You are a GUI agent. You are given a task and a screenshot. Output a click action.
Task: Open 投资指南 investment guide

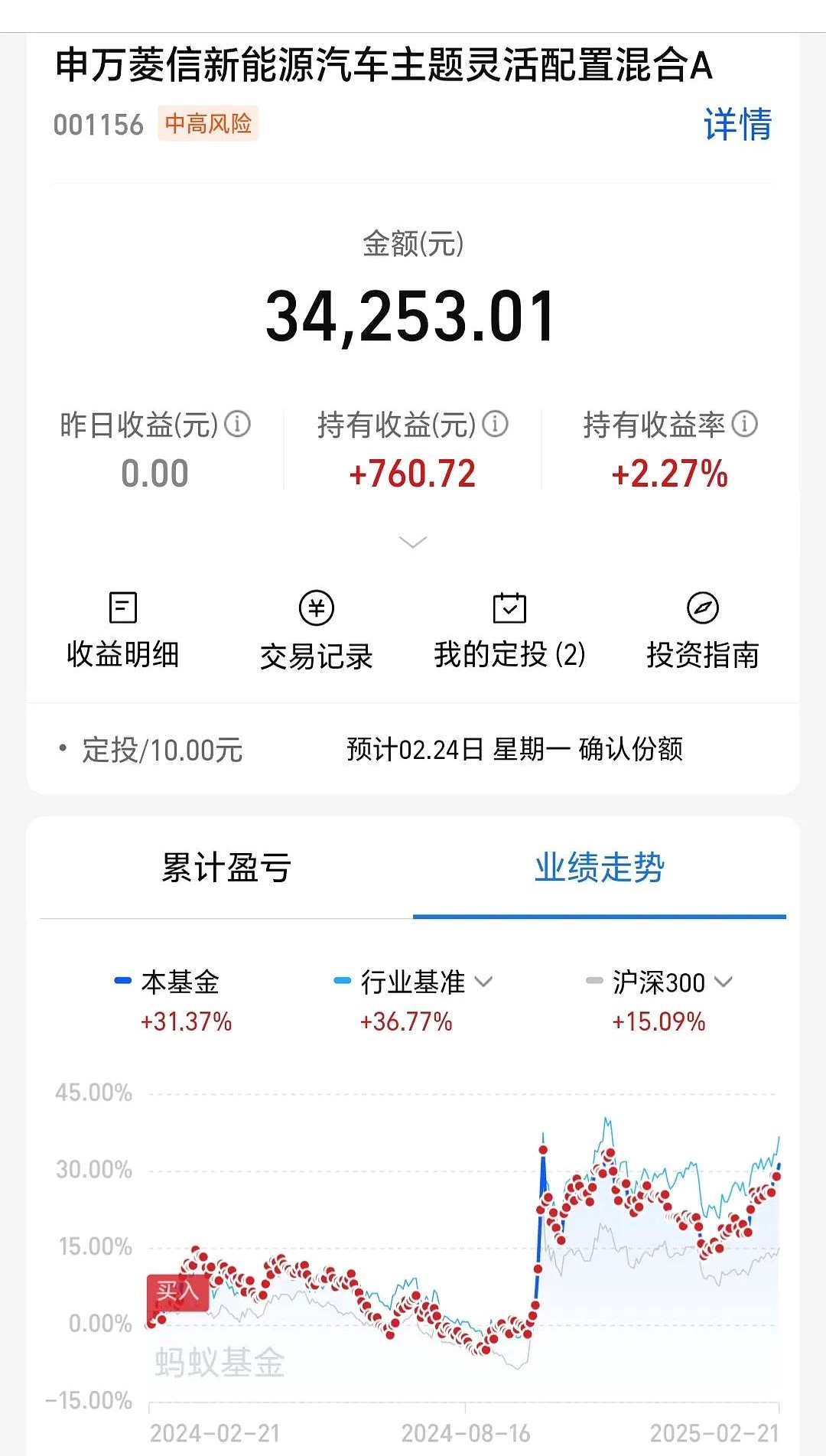click(702, 631)
